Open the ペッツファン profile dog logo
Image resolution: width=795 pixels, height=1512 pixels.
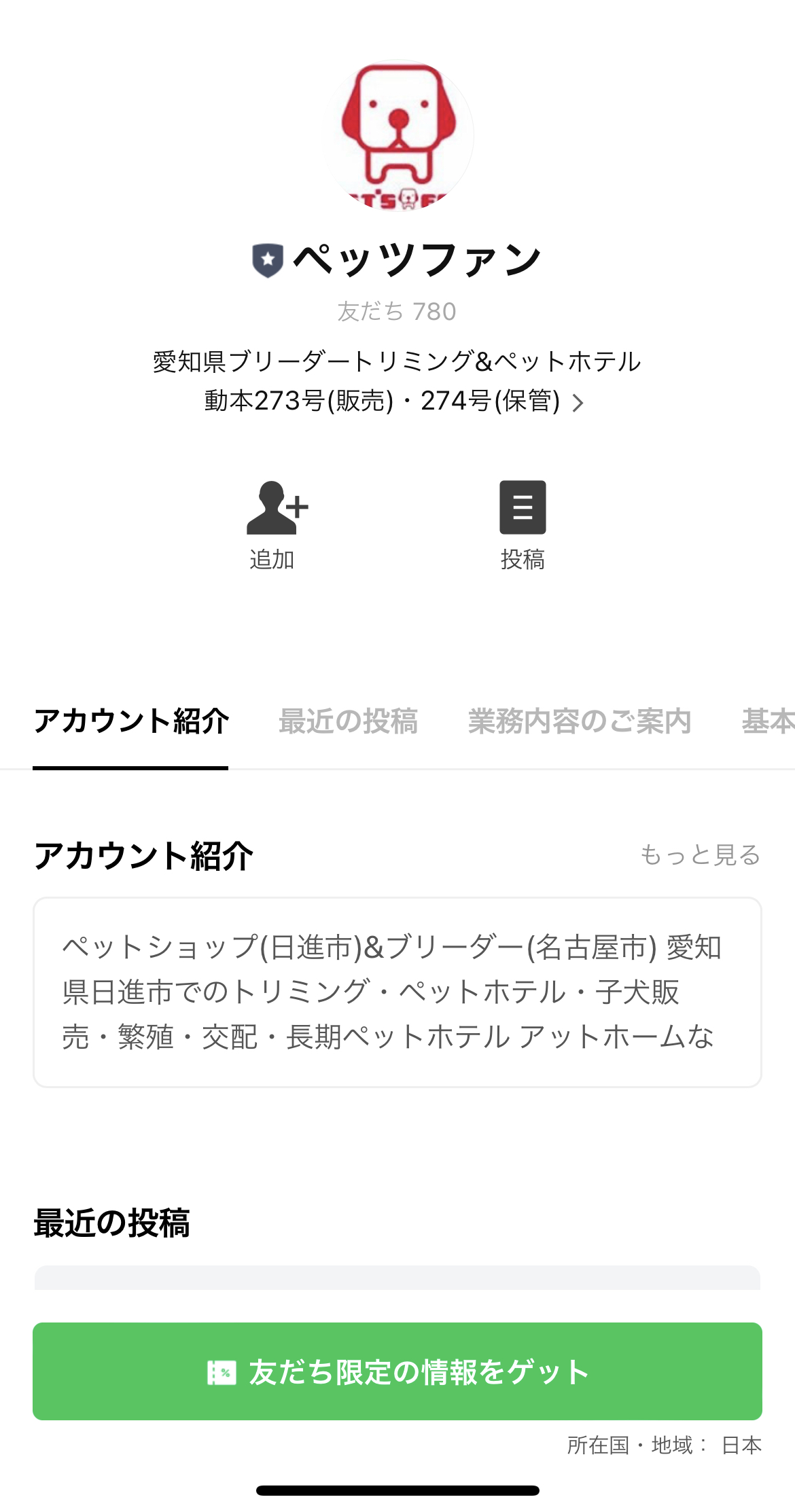(397, 134)
